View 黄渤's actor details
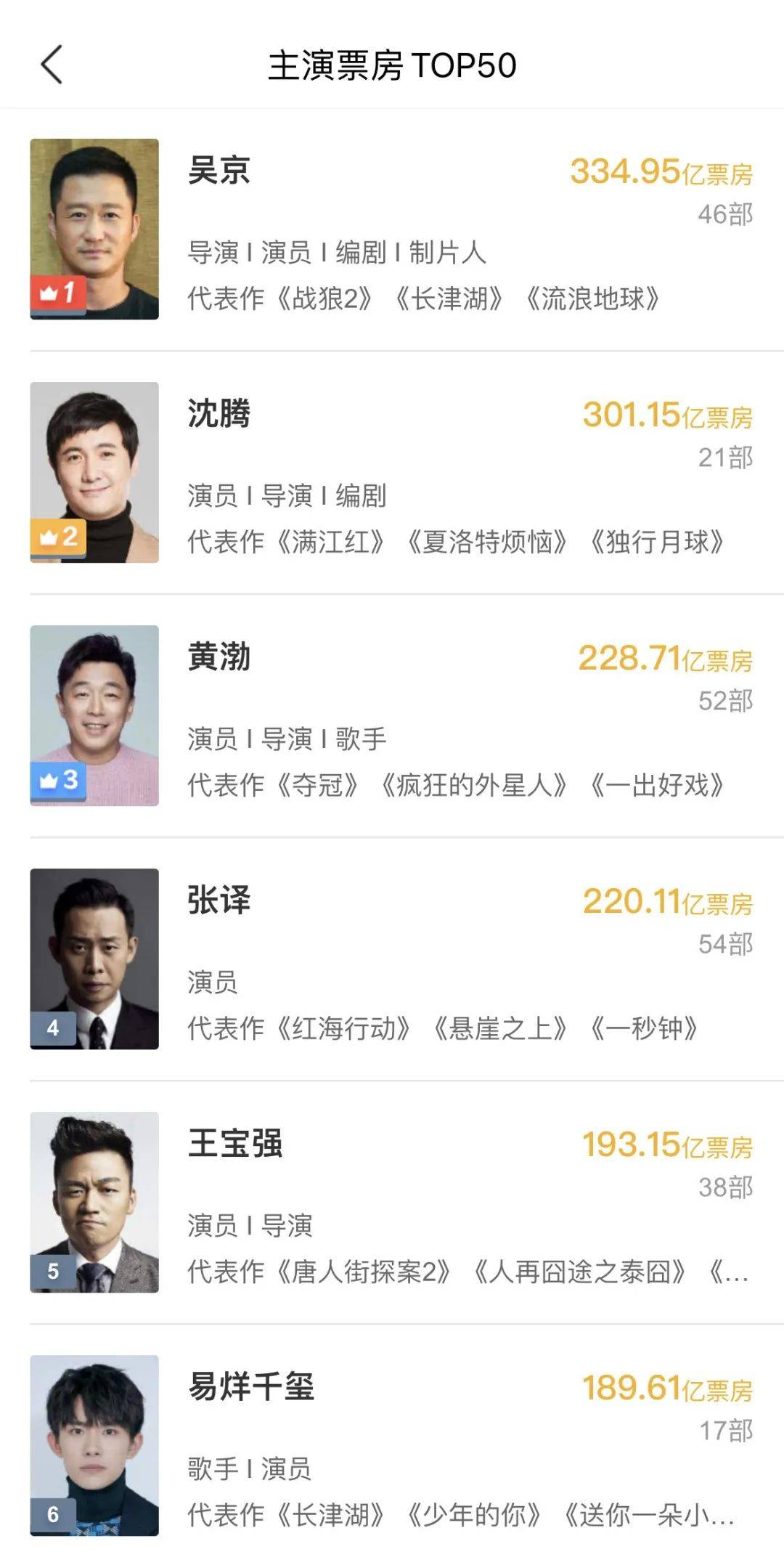 tap(392, 715)
